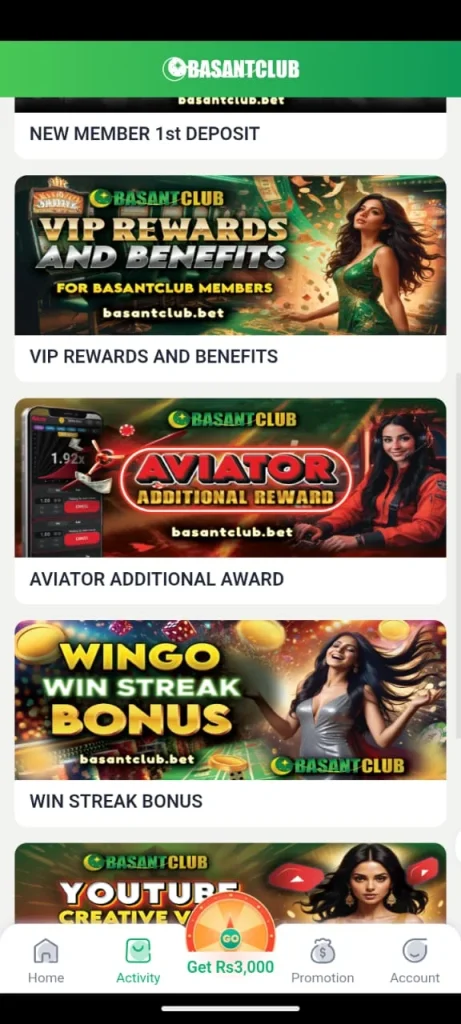Select the Activity tab
The height and width of the screenshot is (1024, 461).
(138, 961)
